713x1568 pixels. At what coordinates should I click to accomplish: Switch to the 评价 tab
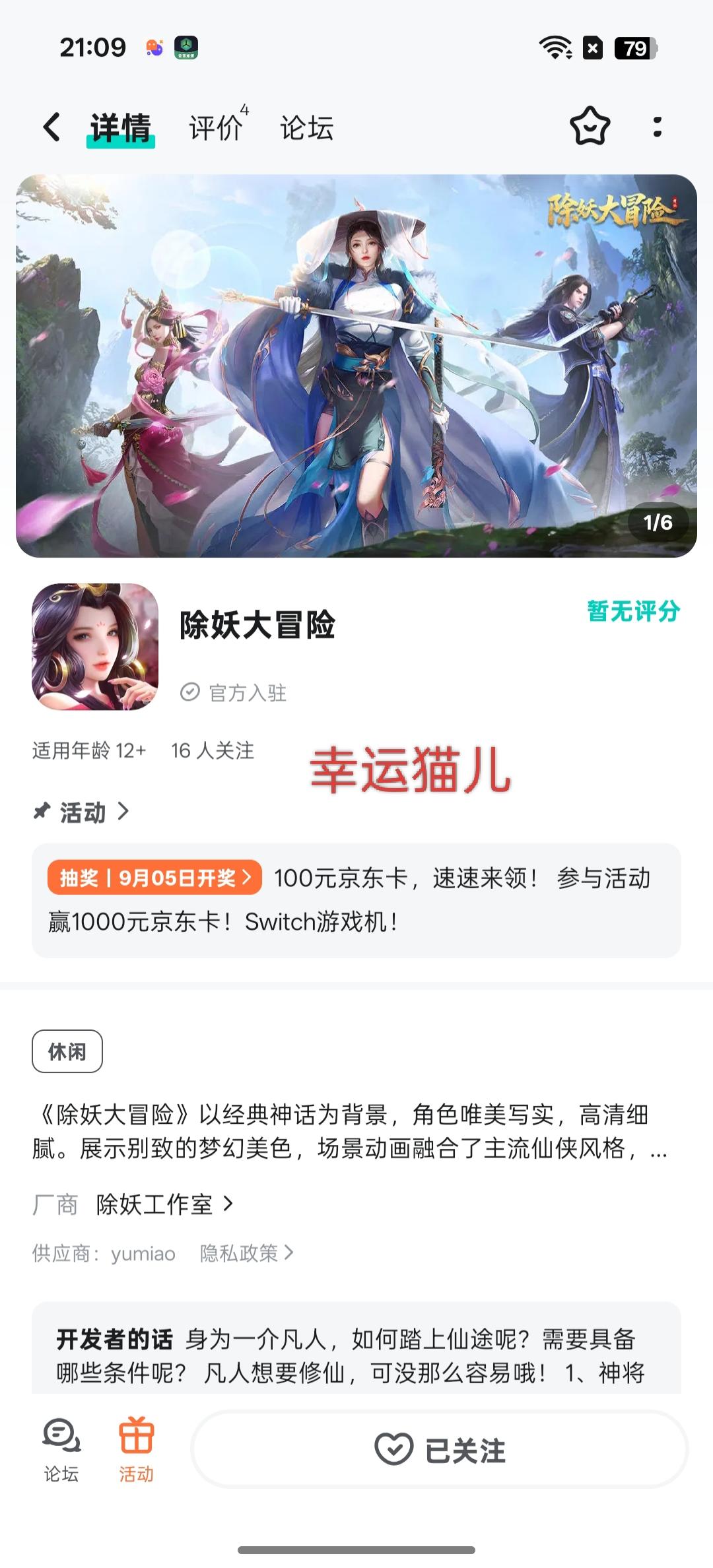click(x=216, y=125)
